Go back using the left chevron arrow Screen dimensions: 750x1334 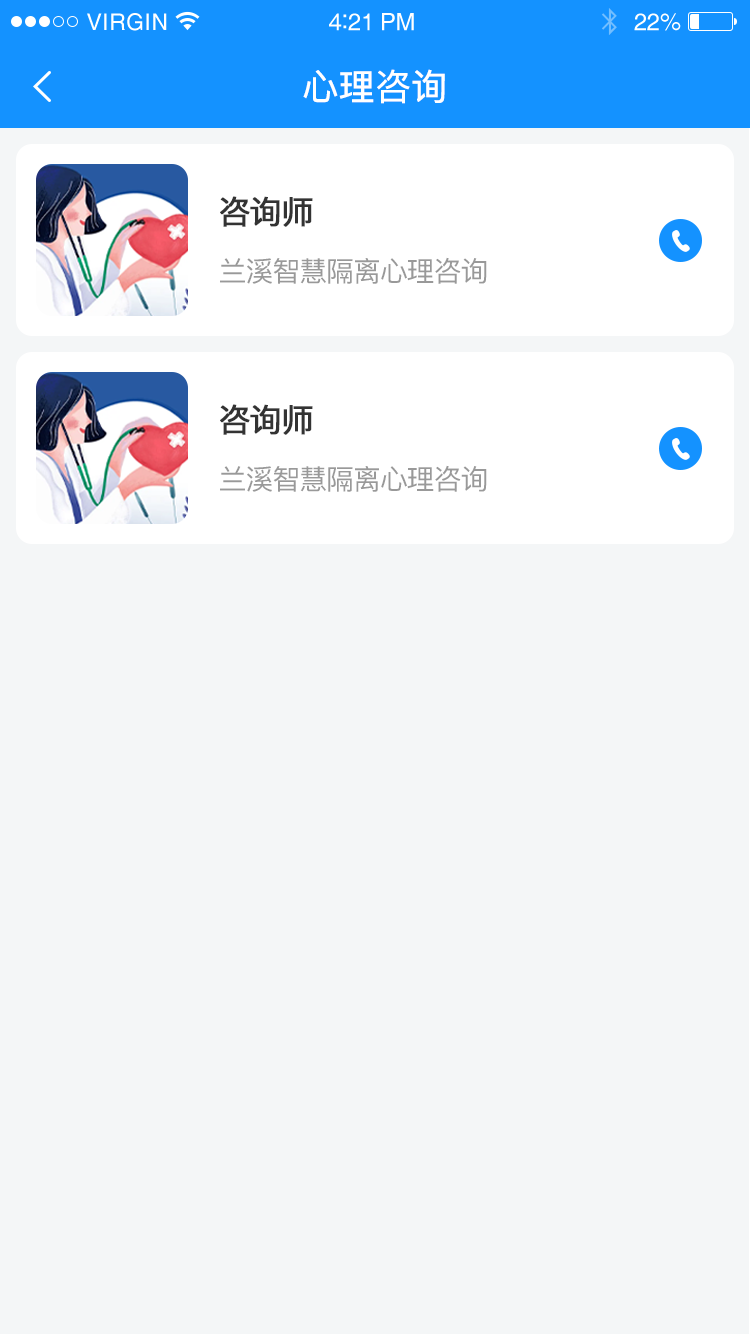(x=42, y=87)
